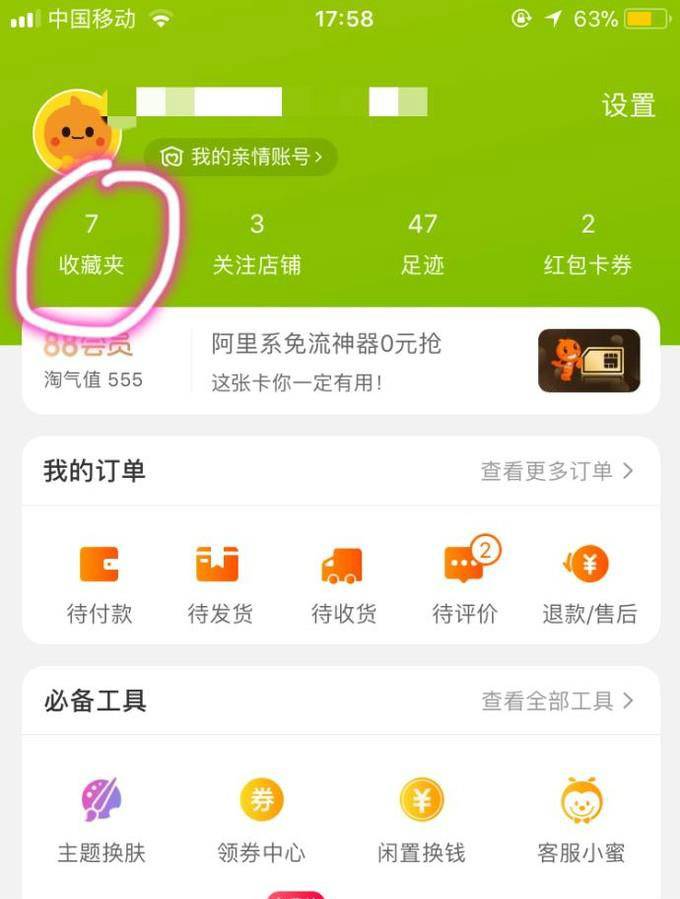Tap 查看全部工具 link
The height and width of the screenshot is (899, 680).
pos(557,701)
